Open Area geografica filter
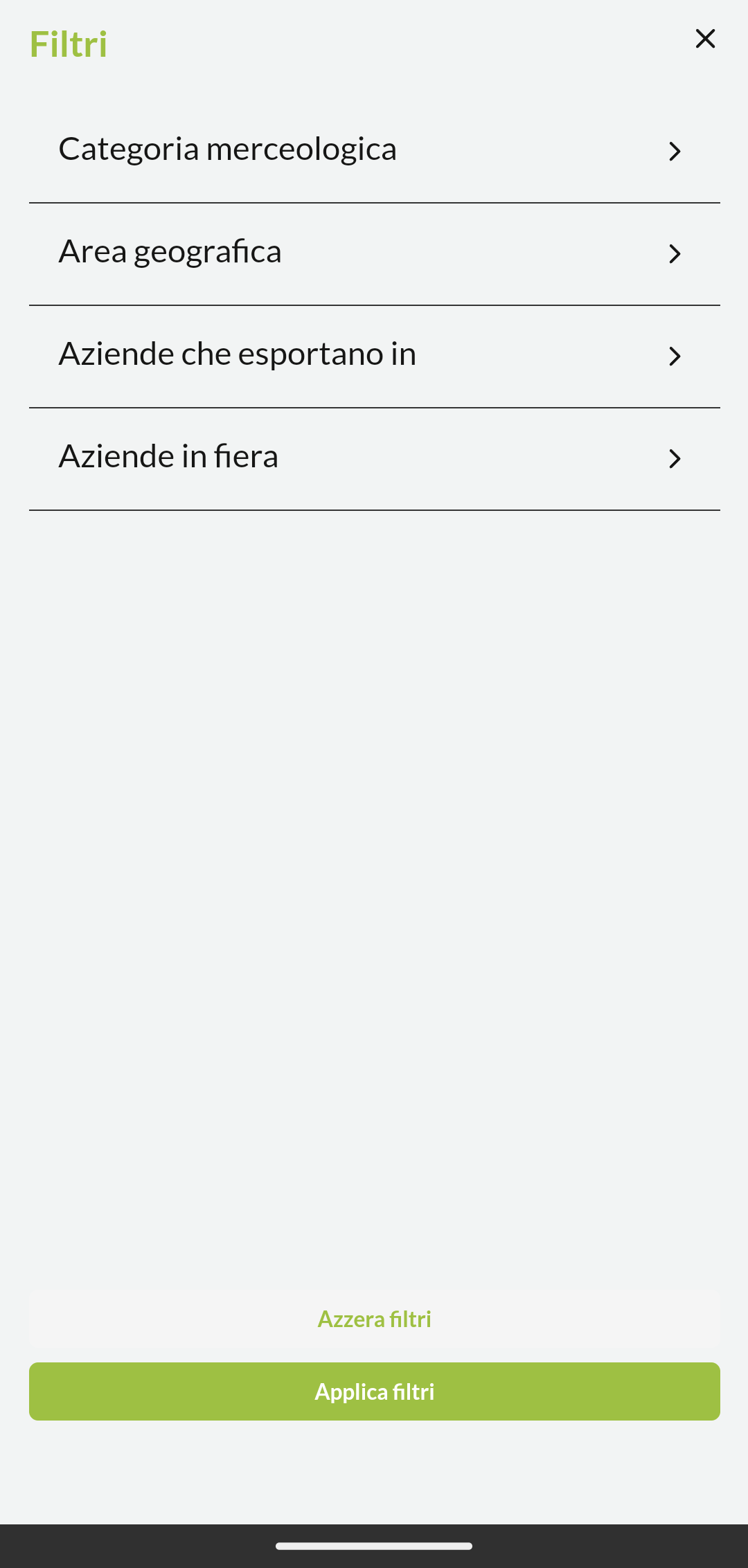This screenshot has width=748, height=1568. (x=375, y=254)
